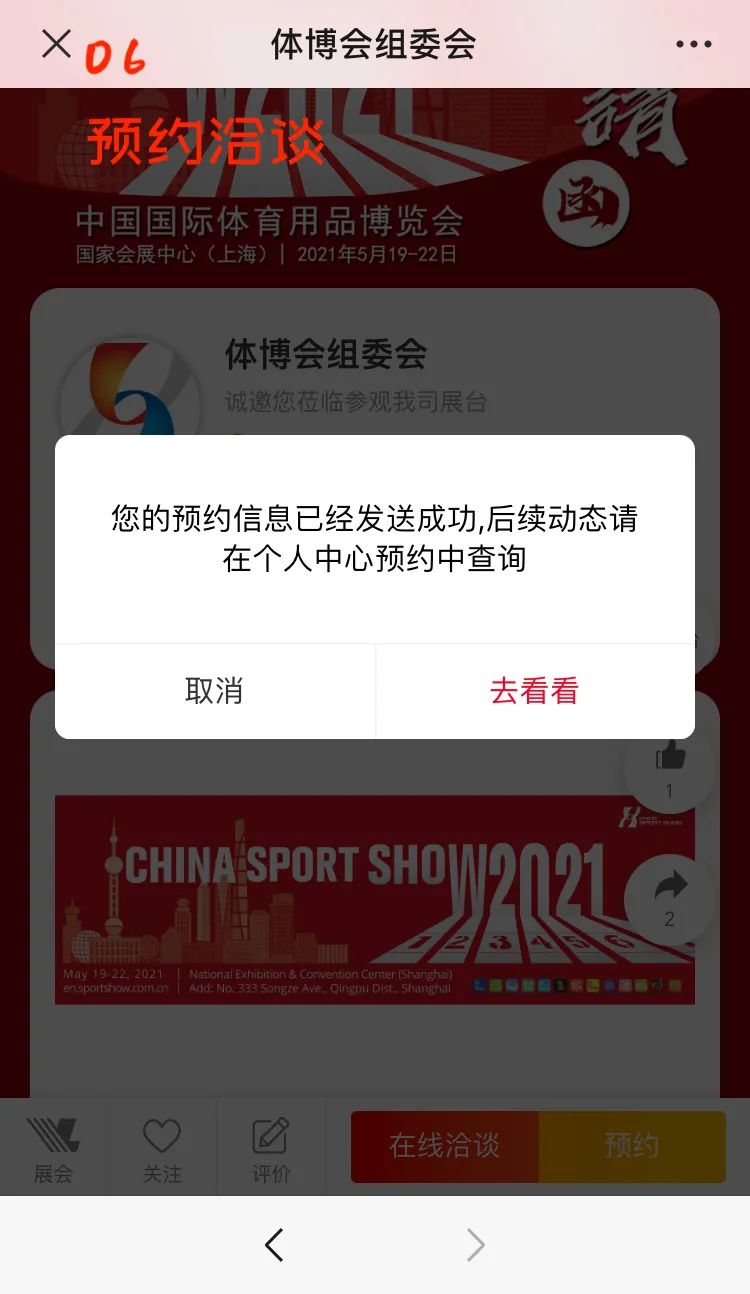
Task: Go back with the browser back arrow
Action: coord(274,1245)
